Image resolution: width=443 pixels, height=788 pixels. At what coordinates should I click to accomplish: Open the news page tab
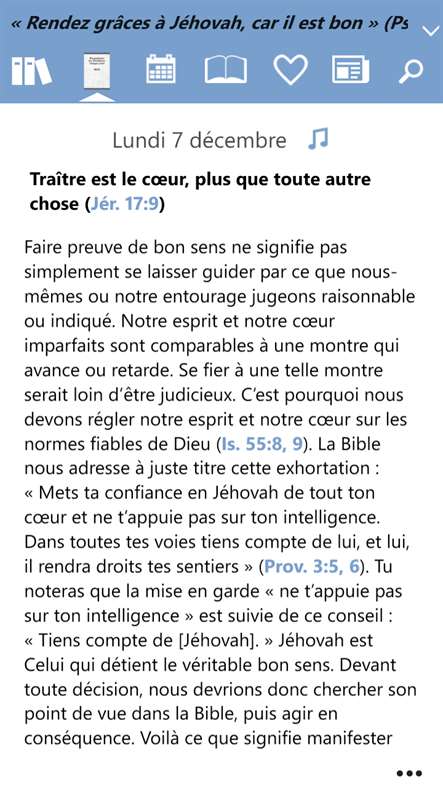point(351,69)
